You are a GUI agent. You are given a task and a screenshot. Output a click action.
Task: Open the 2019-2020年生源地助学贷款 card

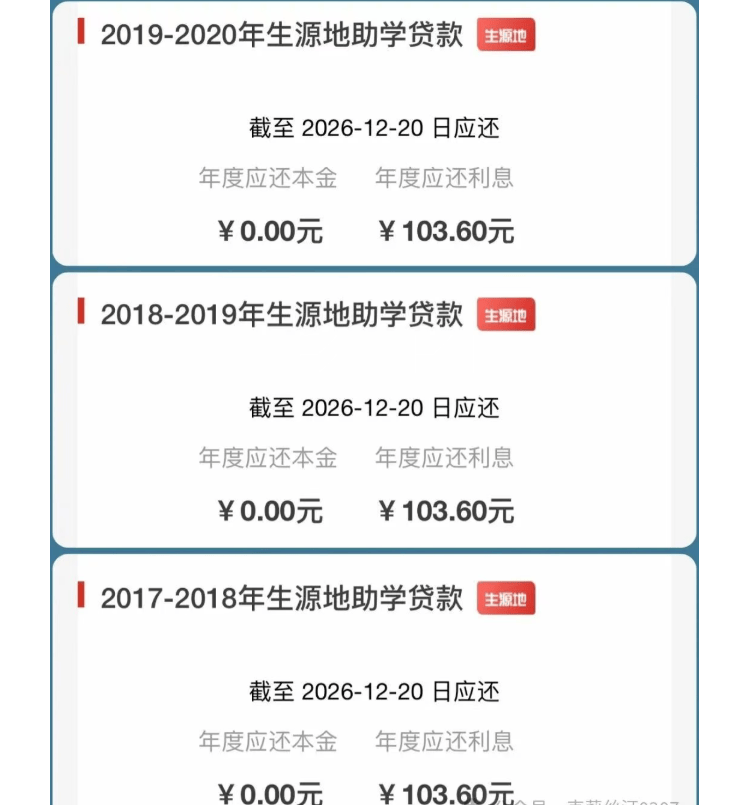click(282, 36)
